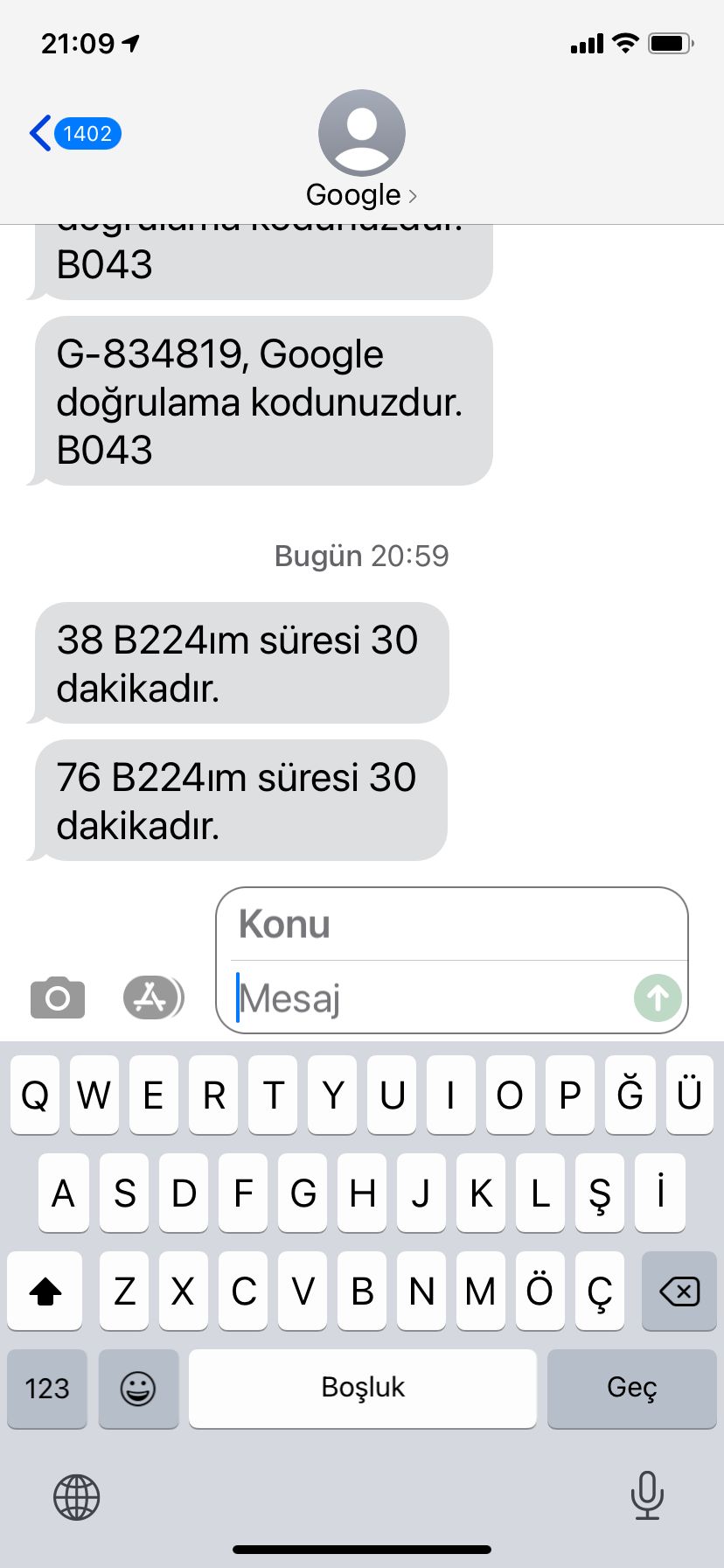Hit the backspace key
This screenshot has height=1568, width=724.
[679, 1291]
